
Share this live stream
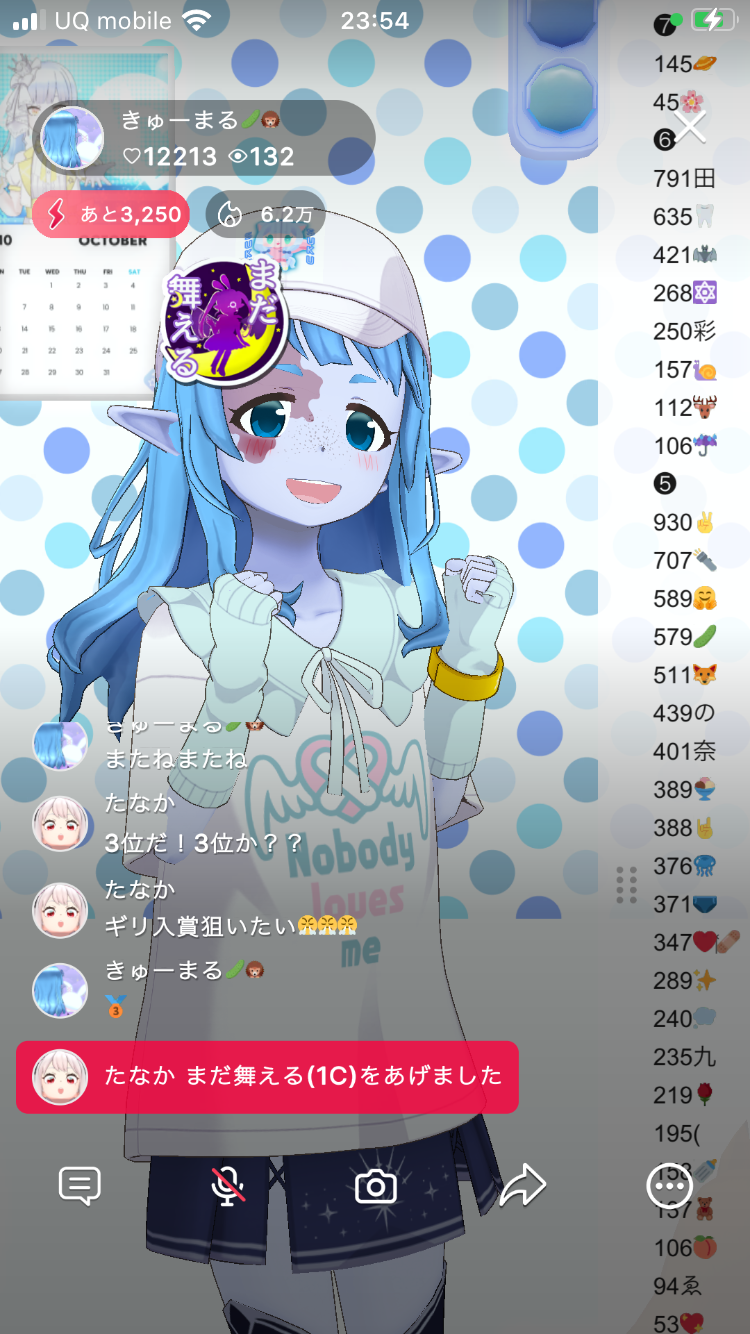click(x=522, y=1186)
